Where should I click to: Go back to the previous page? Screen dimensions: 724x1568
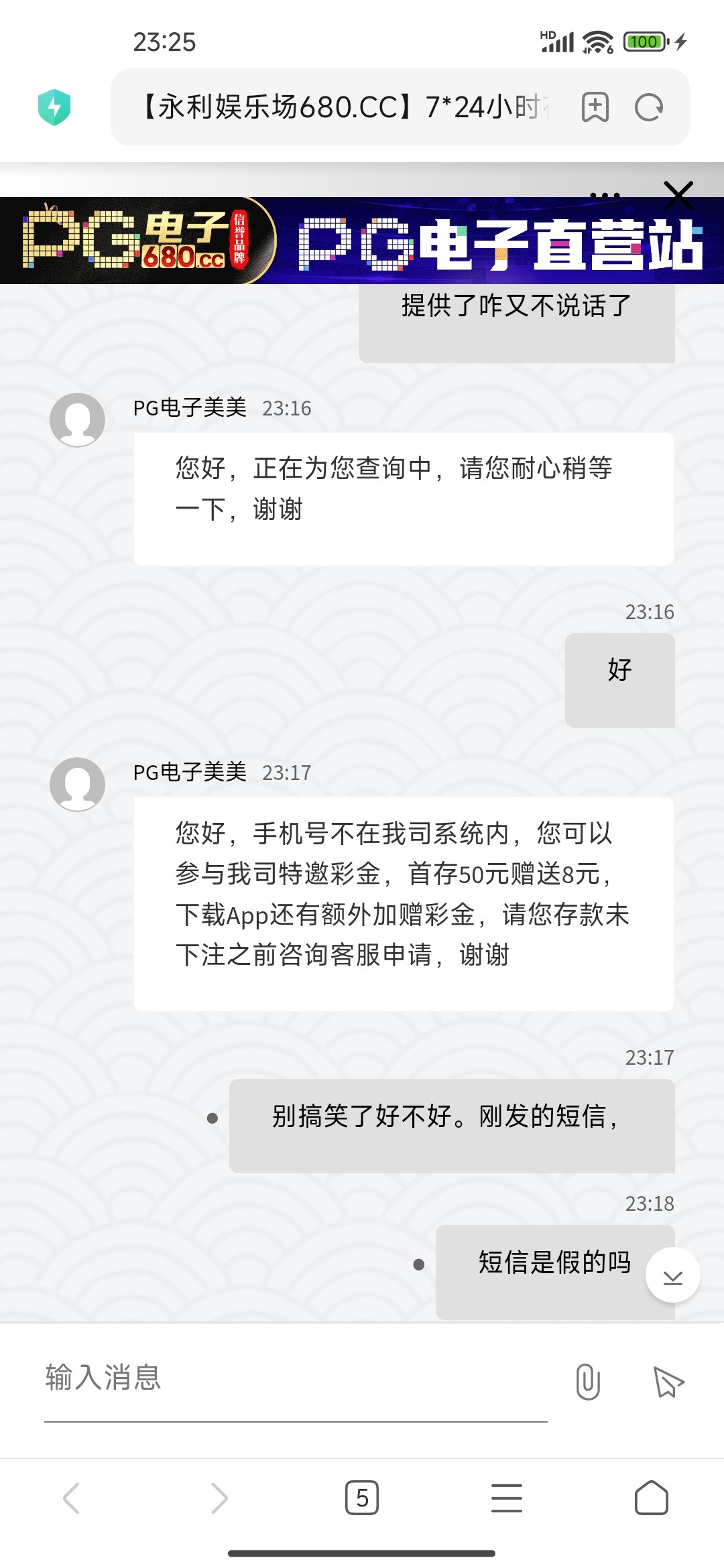(72, 1498)
